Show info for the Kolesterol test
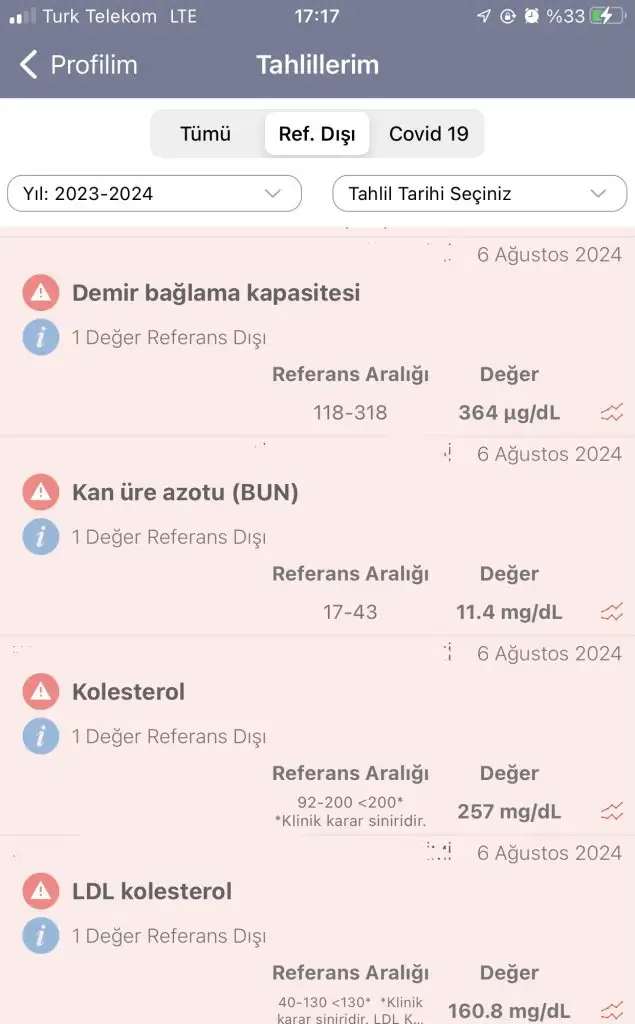Image resolution: width=635 pixels, height=1024 pixels. [x=41, y=737]
